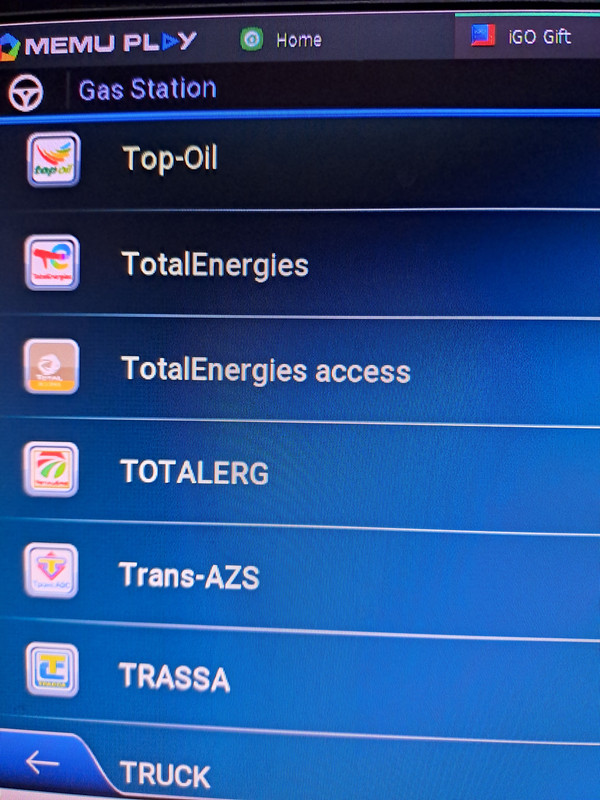
Task: Go back with the arrow button
Action: click(42, 763)
